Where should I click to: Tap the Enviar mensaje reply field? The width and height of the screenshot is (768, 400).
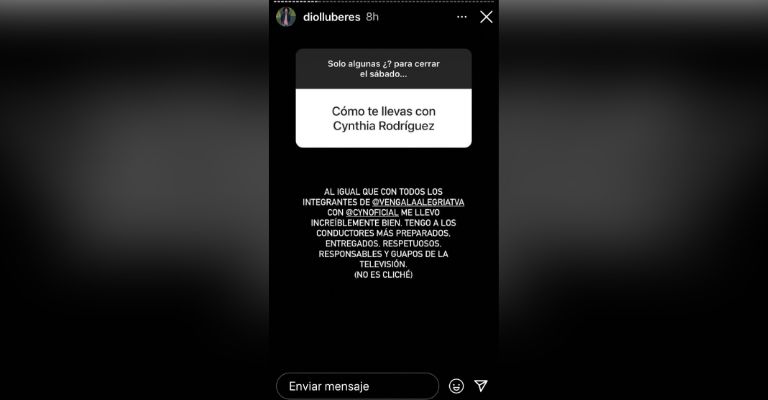click(x=356, y=385)
